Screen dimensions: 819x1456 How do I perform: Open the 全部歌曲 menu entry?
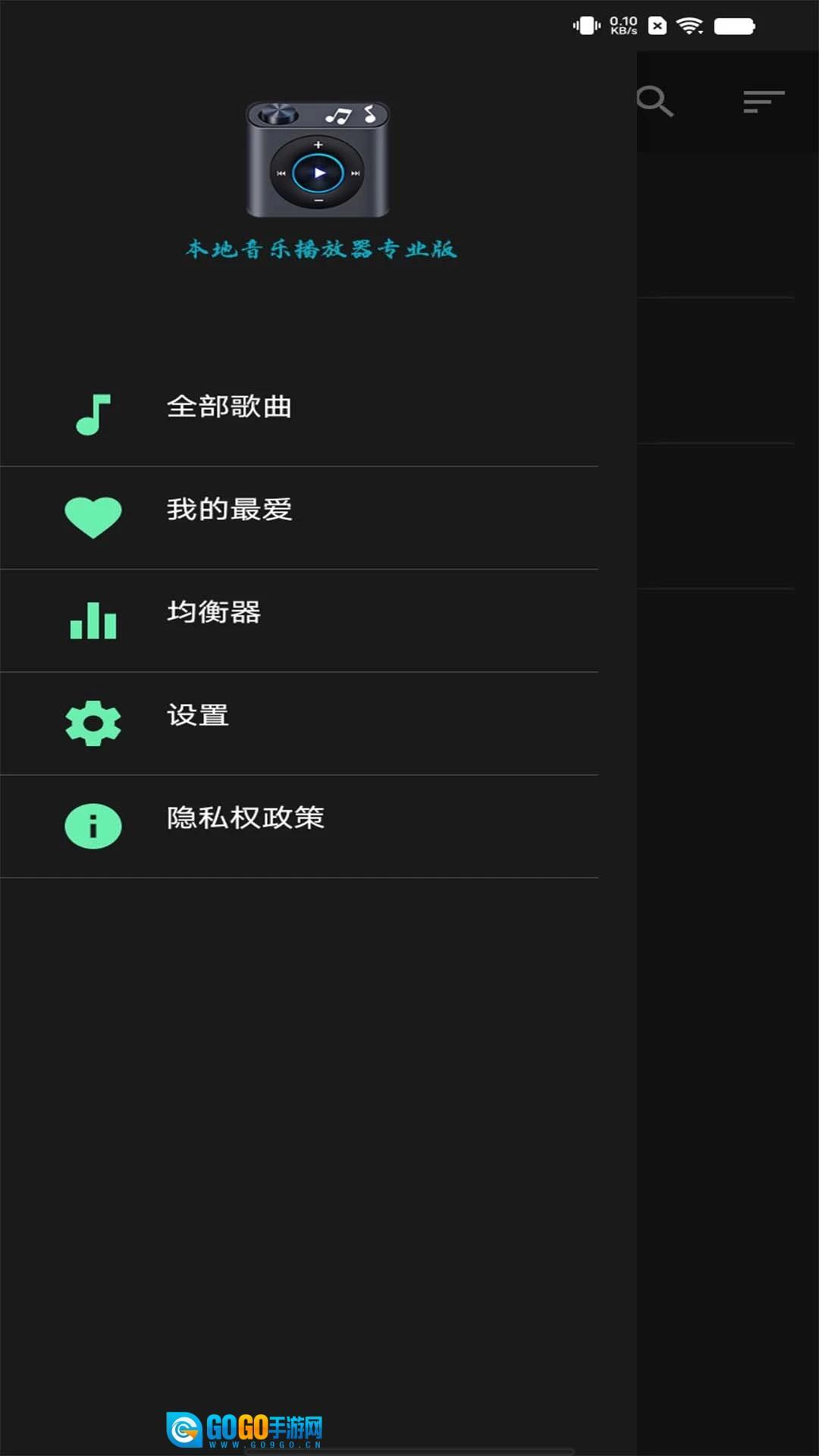point(229,407)
